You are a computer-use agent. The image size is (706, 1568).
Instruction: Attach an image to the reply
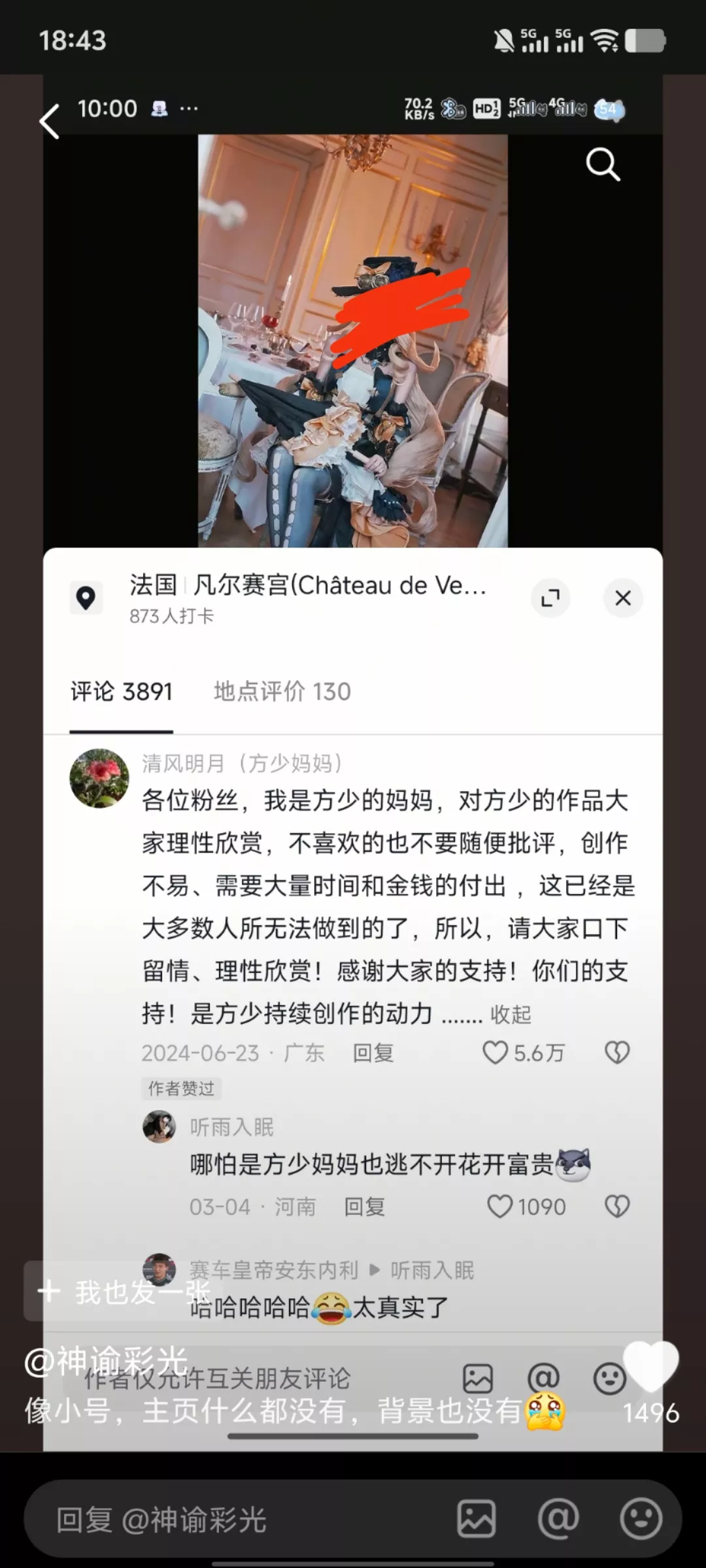(476, 1518)
